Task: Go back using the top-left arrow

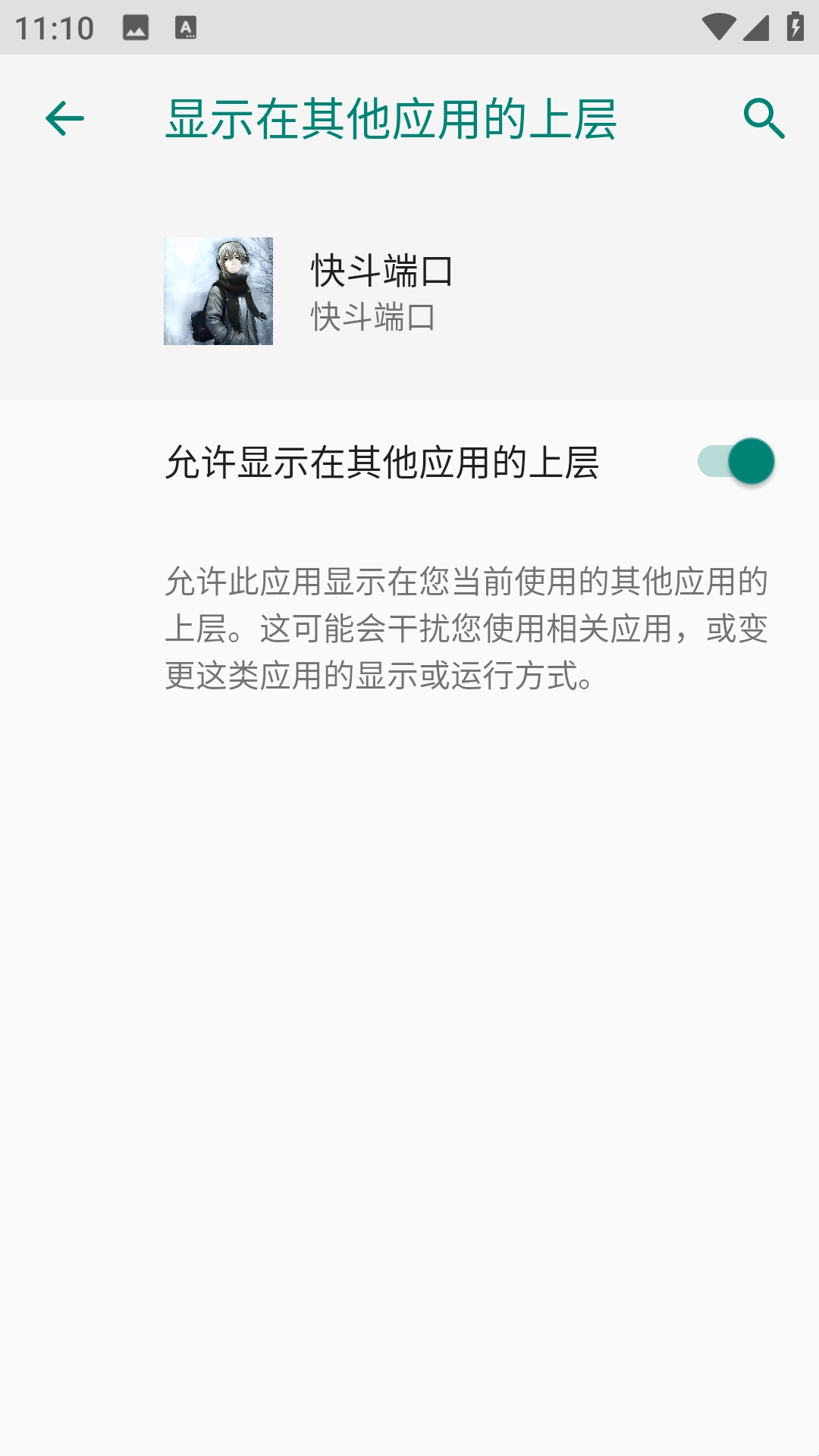Action: (64, 119)
